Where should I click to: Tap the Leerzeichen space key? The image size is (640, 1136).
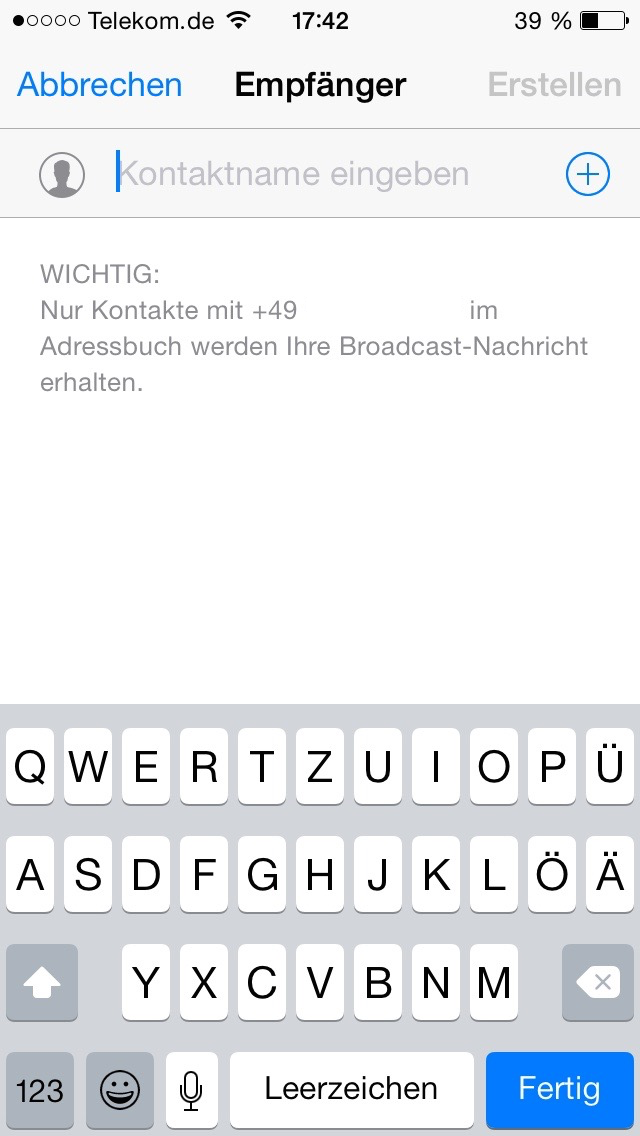(x=352, y=1090)
